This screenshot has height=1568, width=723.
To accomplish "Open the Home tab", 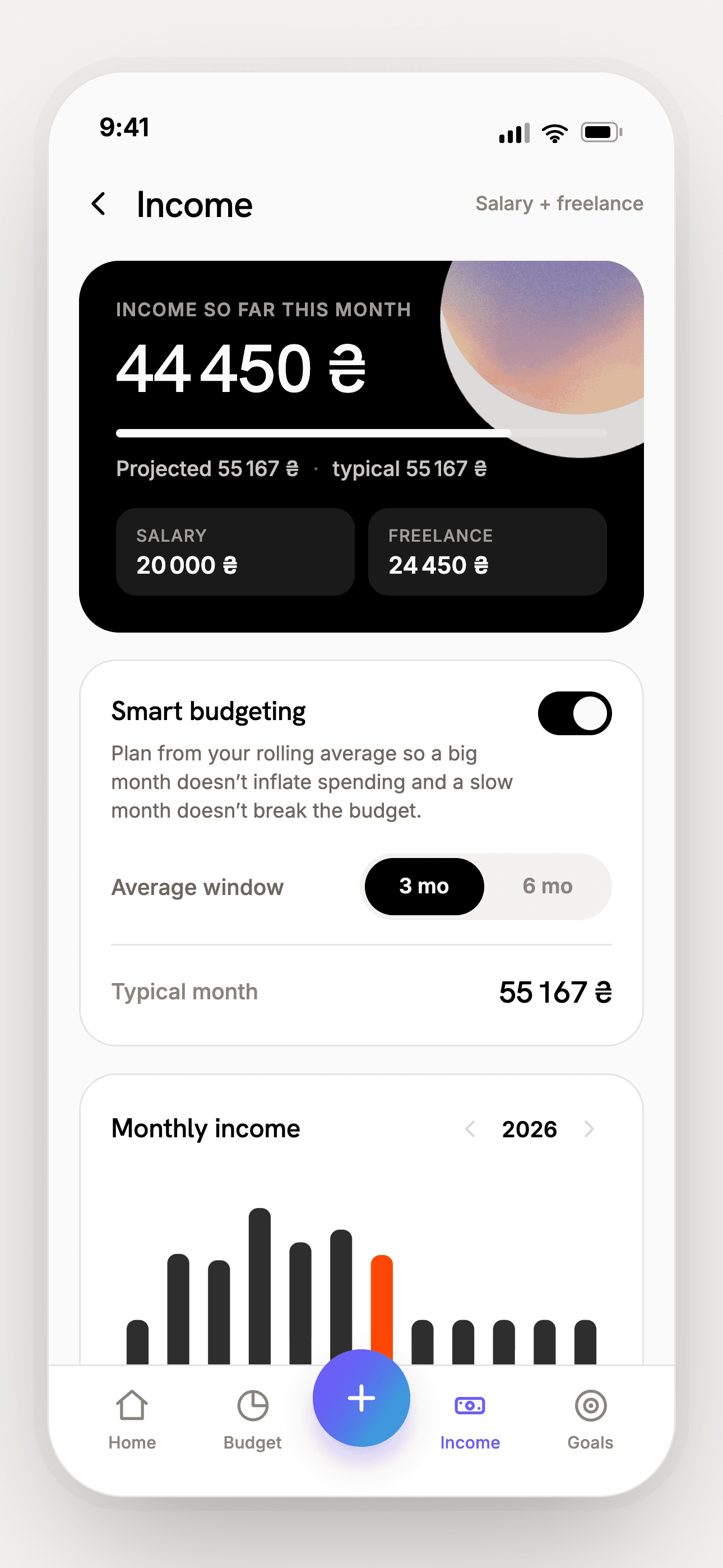I will point(132,1420).
